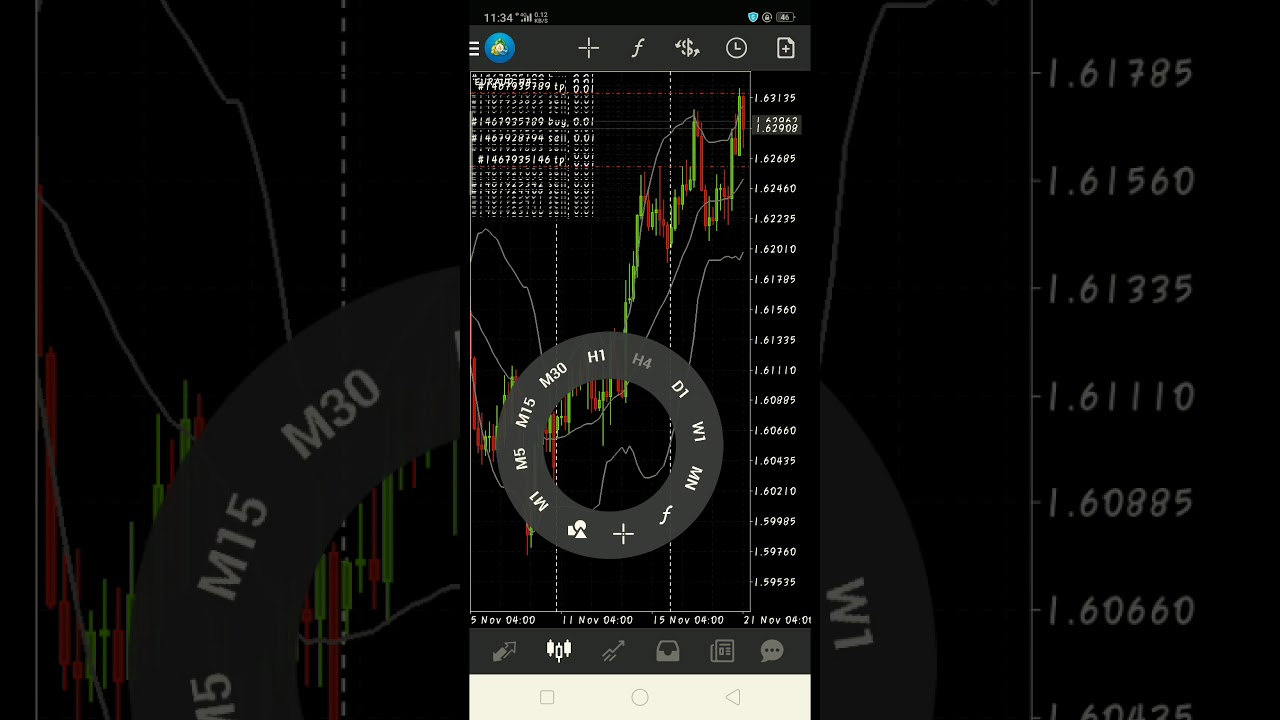Image resolution: width=1280 pixels, height=720 pixels.
Task: Open the History inbox tab
Action: [667, 651]
